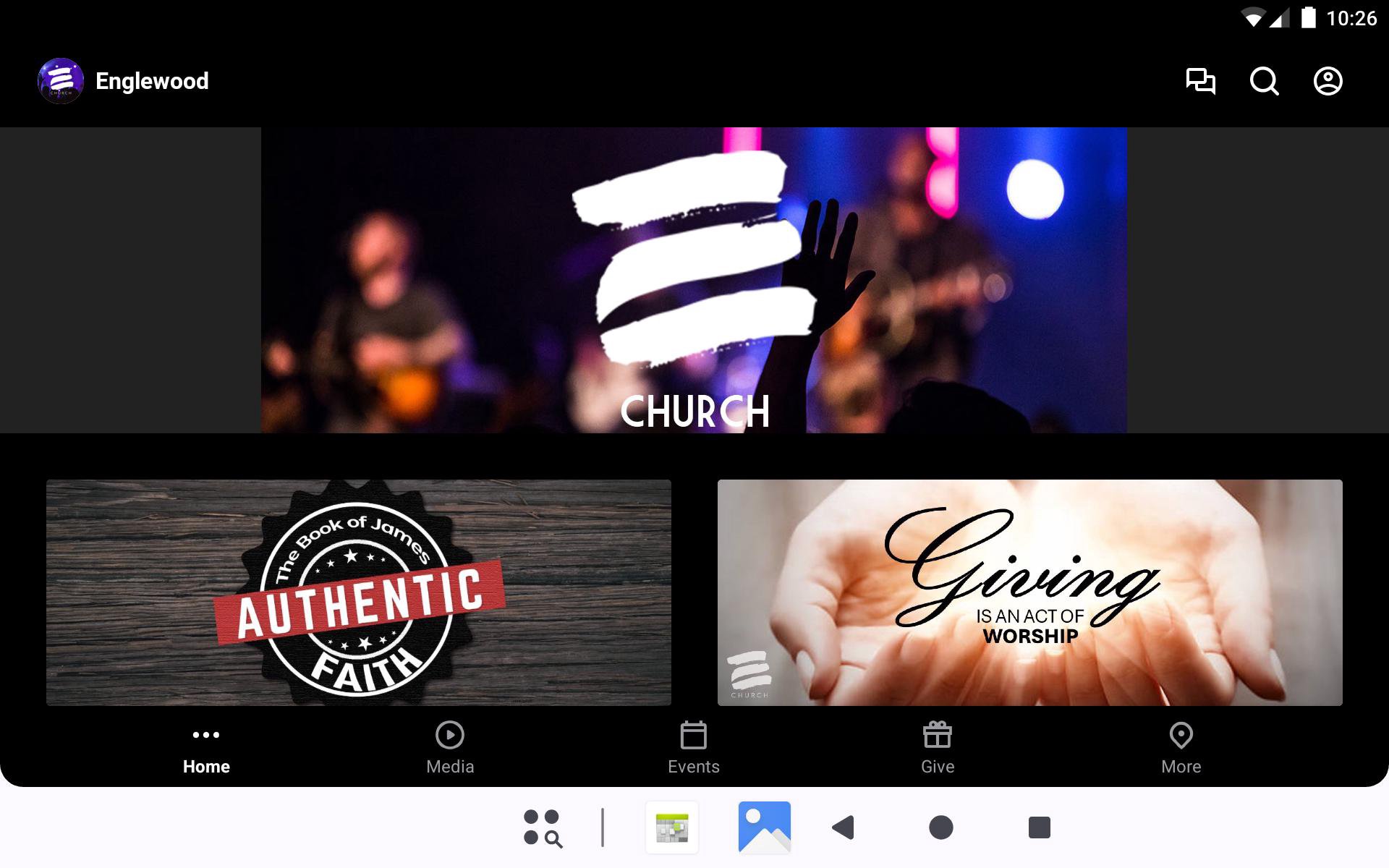Open the church hero banner image

point(694,281)
